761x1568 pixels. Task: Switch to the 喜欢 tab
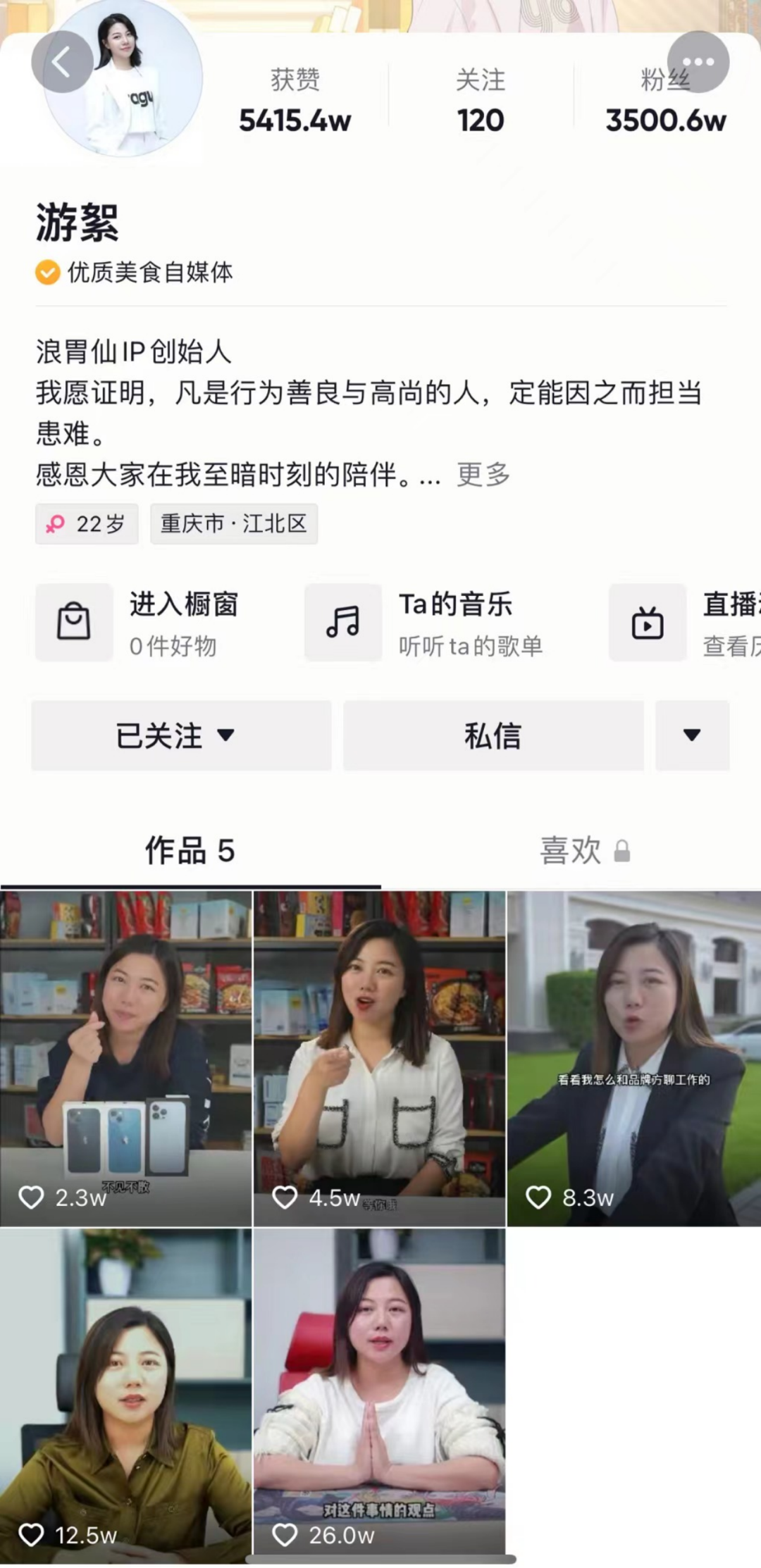click(583, 850)
